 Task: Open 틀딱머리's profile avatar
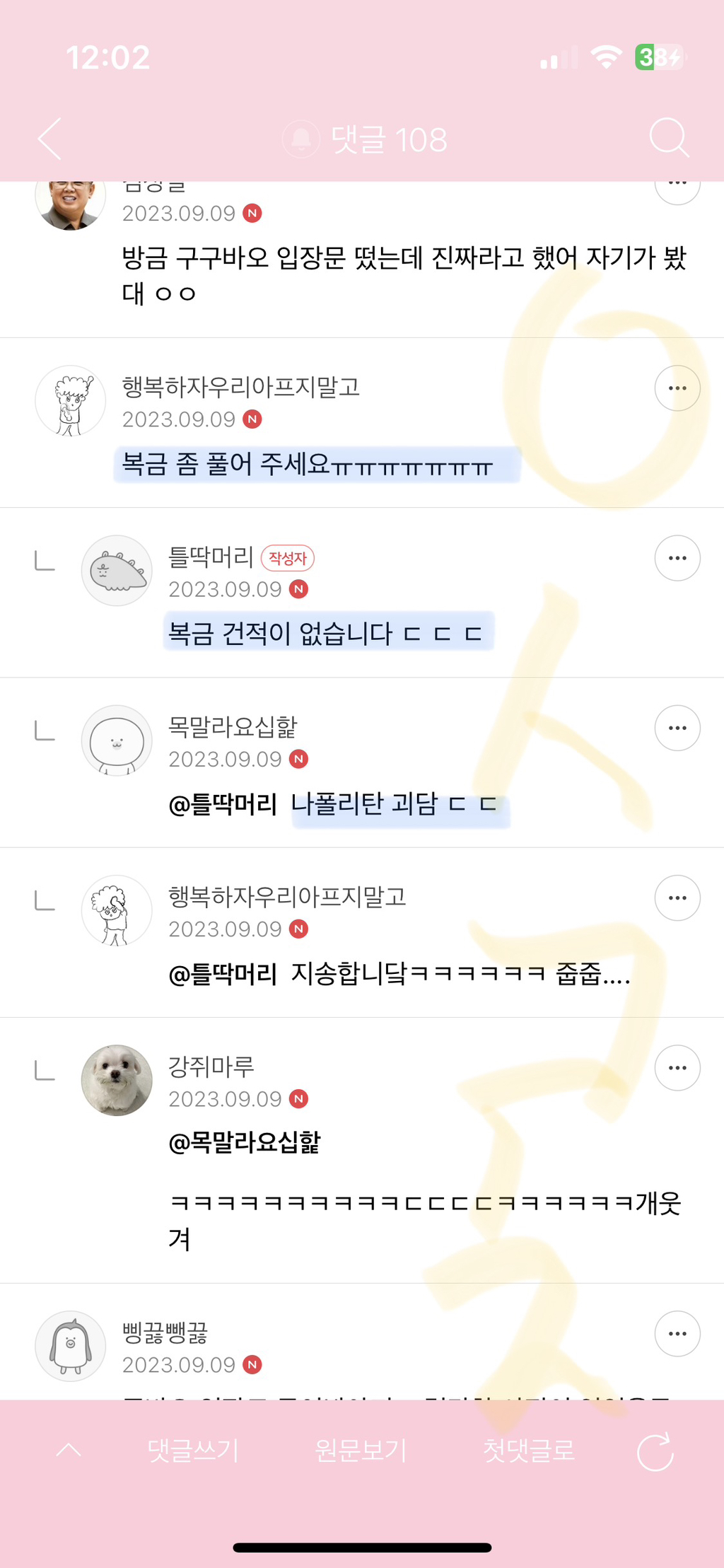tap(117, 570)
